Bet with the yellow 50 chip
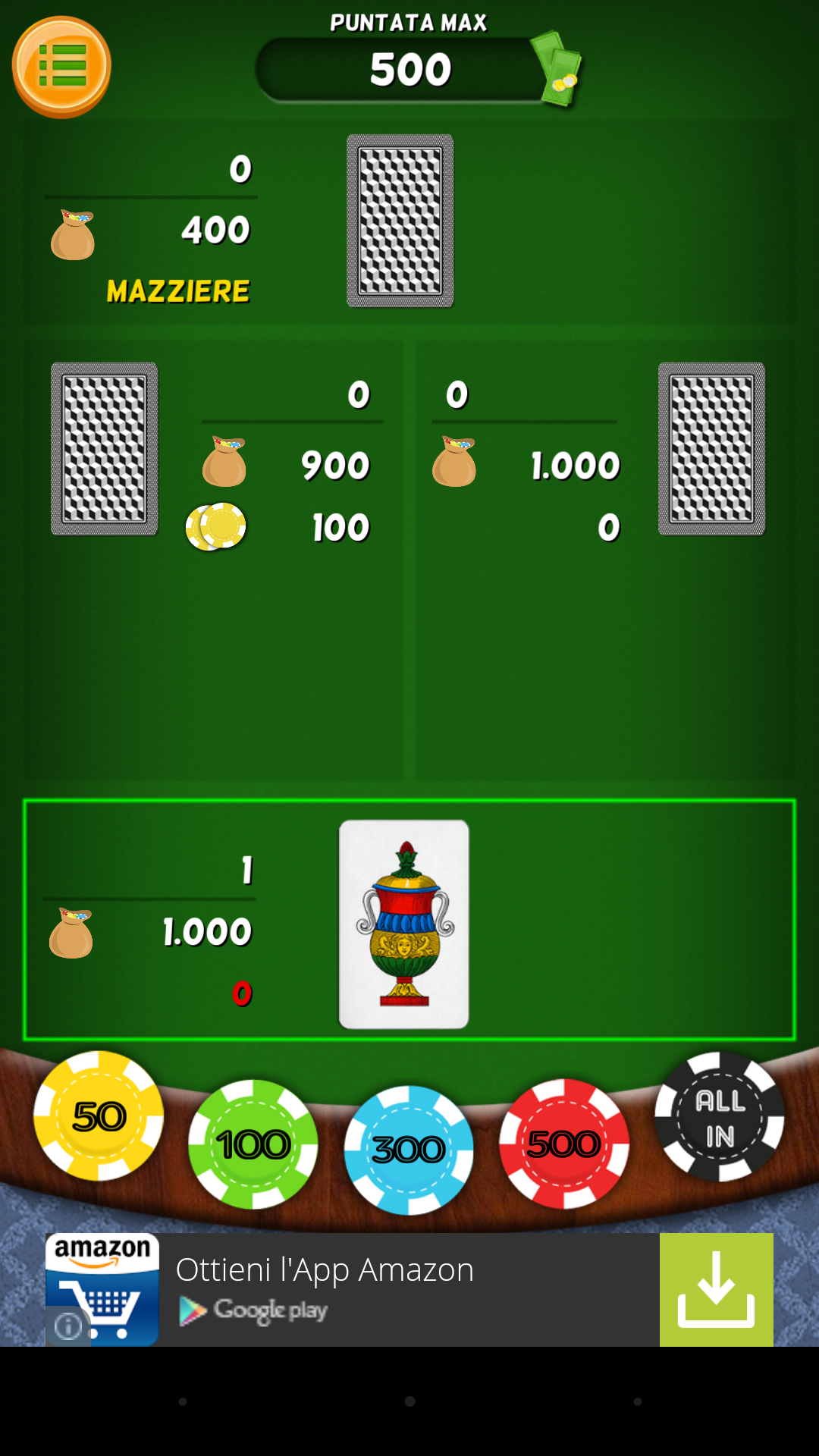The image size is (819, 1456). pos(99,1116)
